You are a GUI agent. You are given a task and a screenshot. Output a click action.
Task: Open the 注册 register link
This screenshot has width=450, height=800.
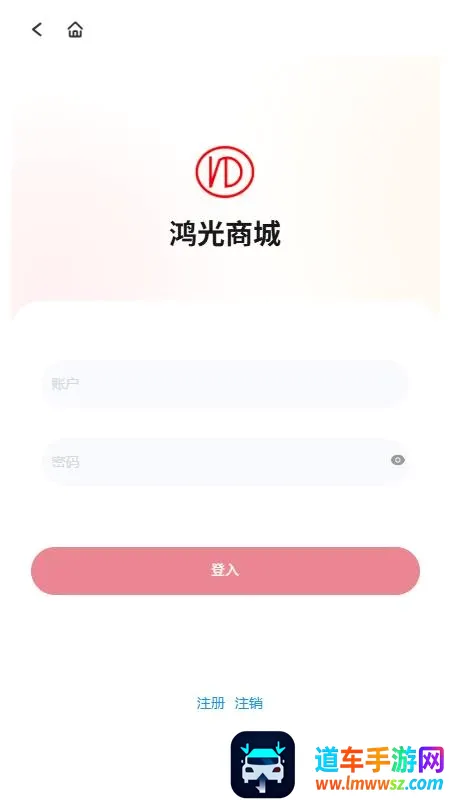pos(211,703)
